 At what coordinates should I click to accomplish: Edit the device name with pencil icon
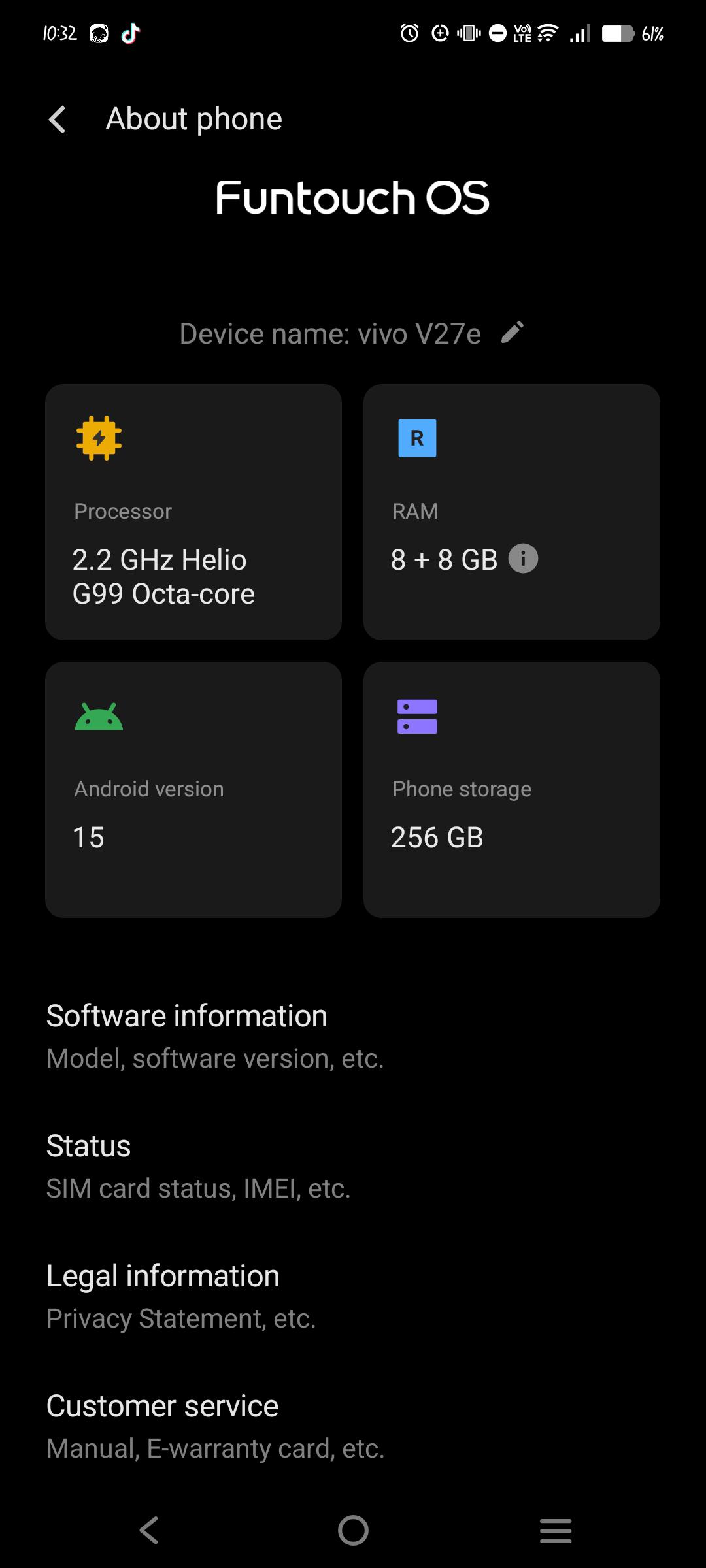click(x=513, y=333)
